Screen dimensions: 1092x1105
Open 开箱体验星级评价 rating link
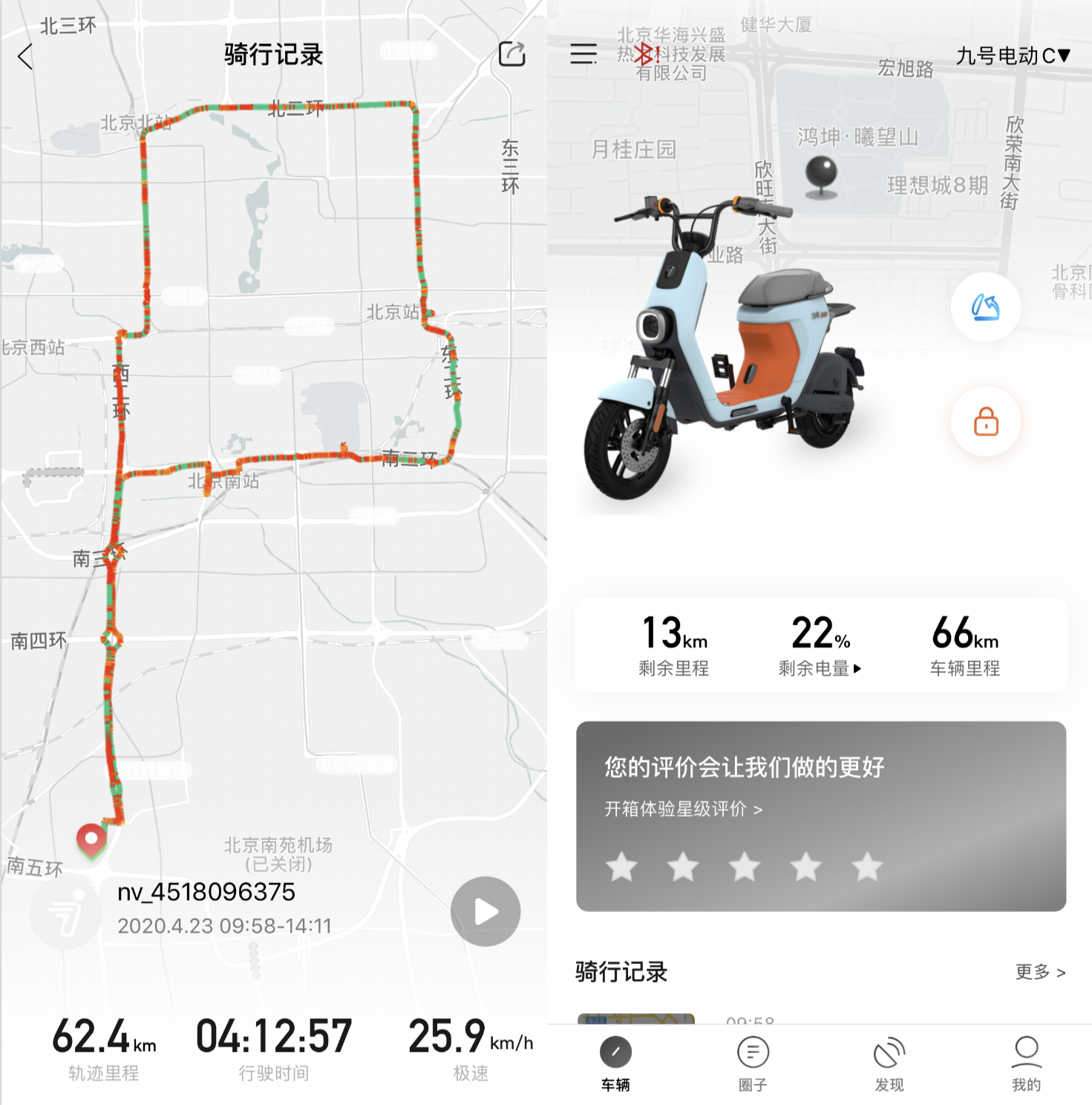(x=683, y=809)
